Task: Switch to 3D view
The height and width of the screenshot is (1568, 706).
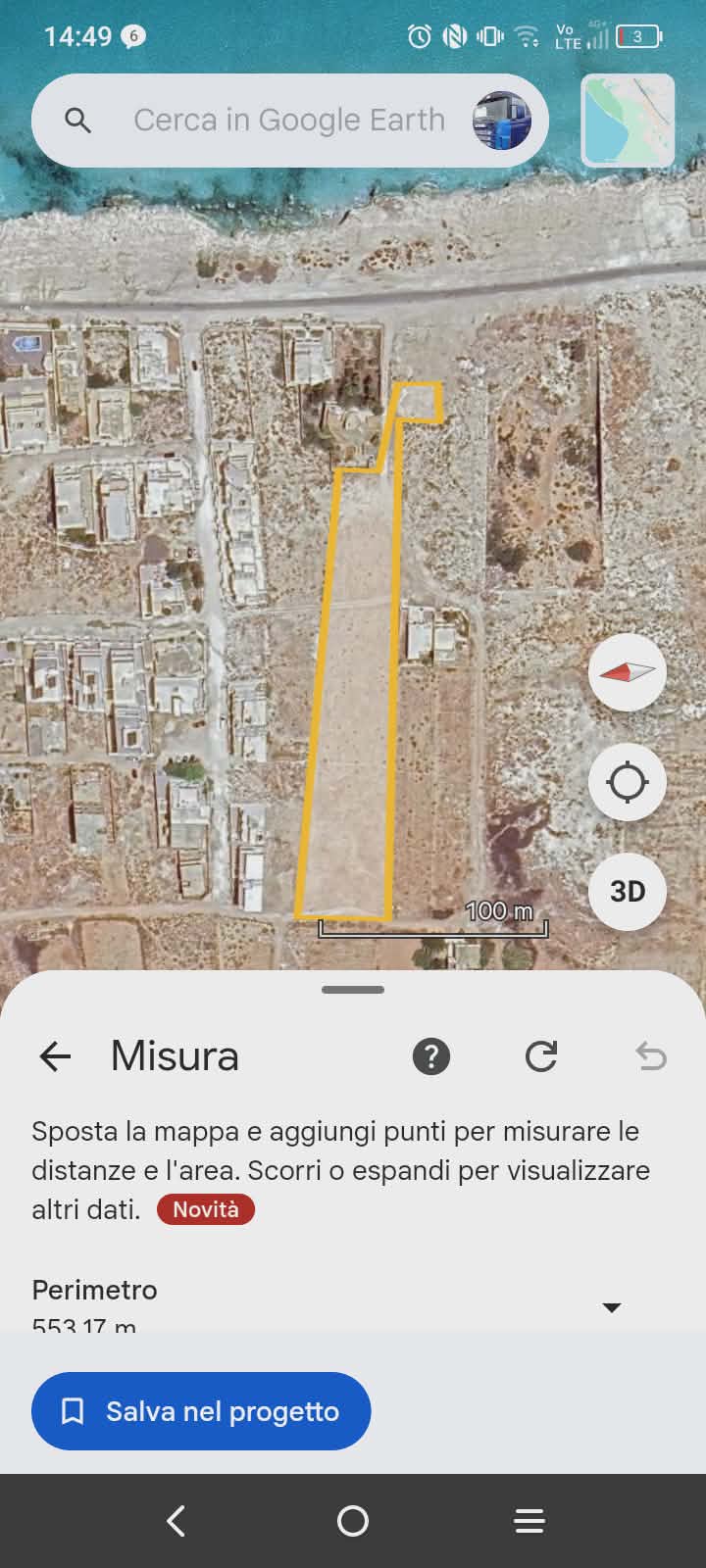Action: point(628,891)
